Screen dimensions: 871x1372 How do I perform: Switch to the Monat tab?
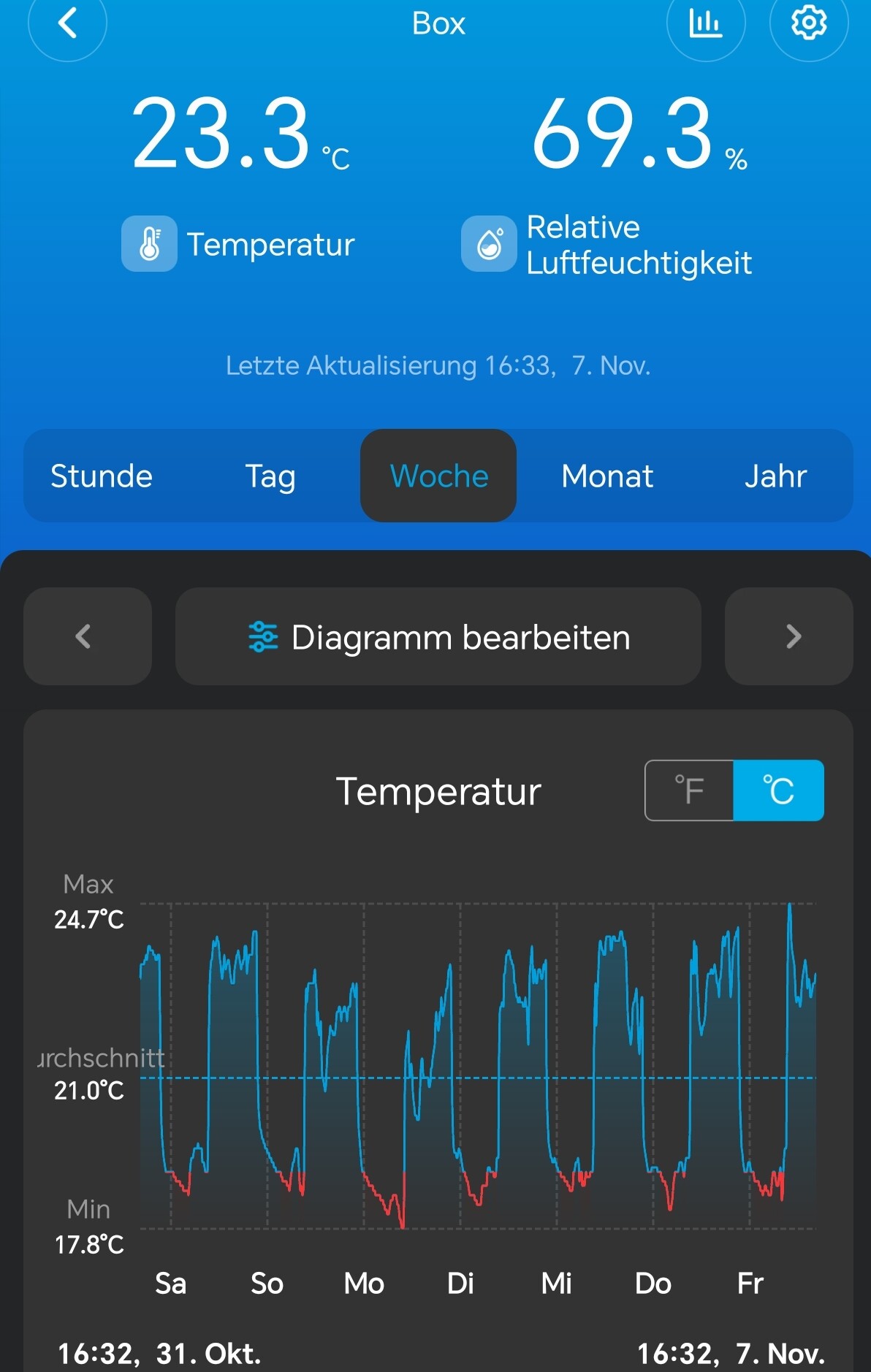pyautogui.click(x=606, y=476)
